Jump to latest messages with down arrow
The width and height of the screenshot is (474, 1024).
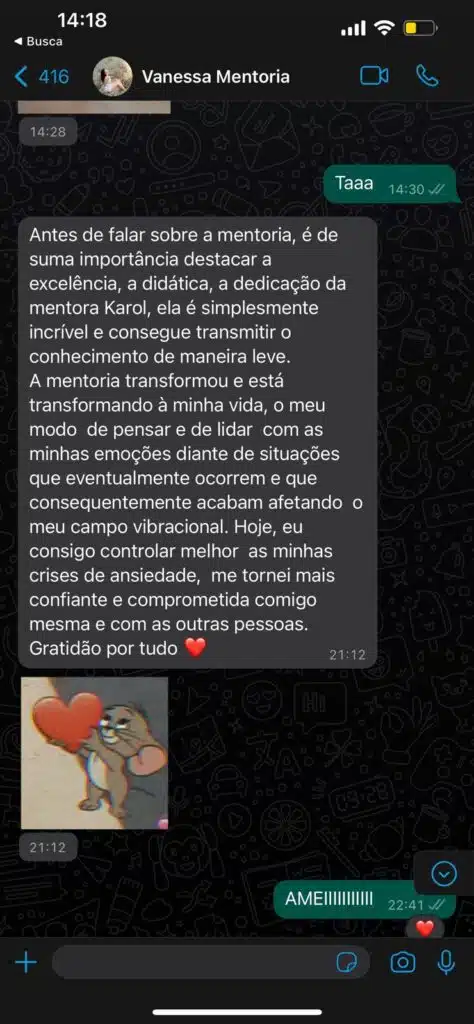[445, 872]
